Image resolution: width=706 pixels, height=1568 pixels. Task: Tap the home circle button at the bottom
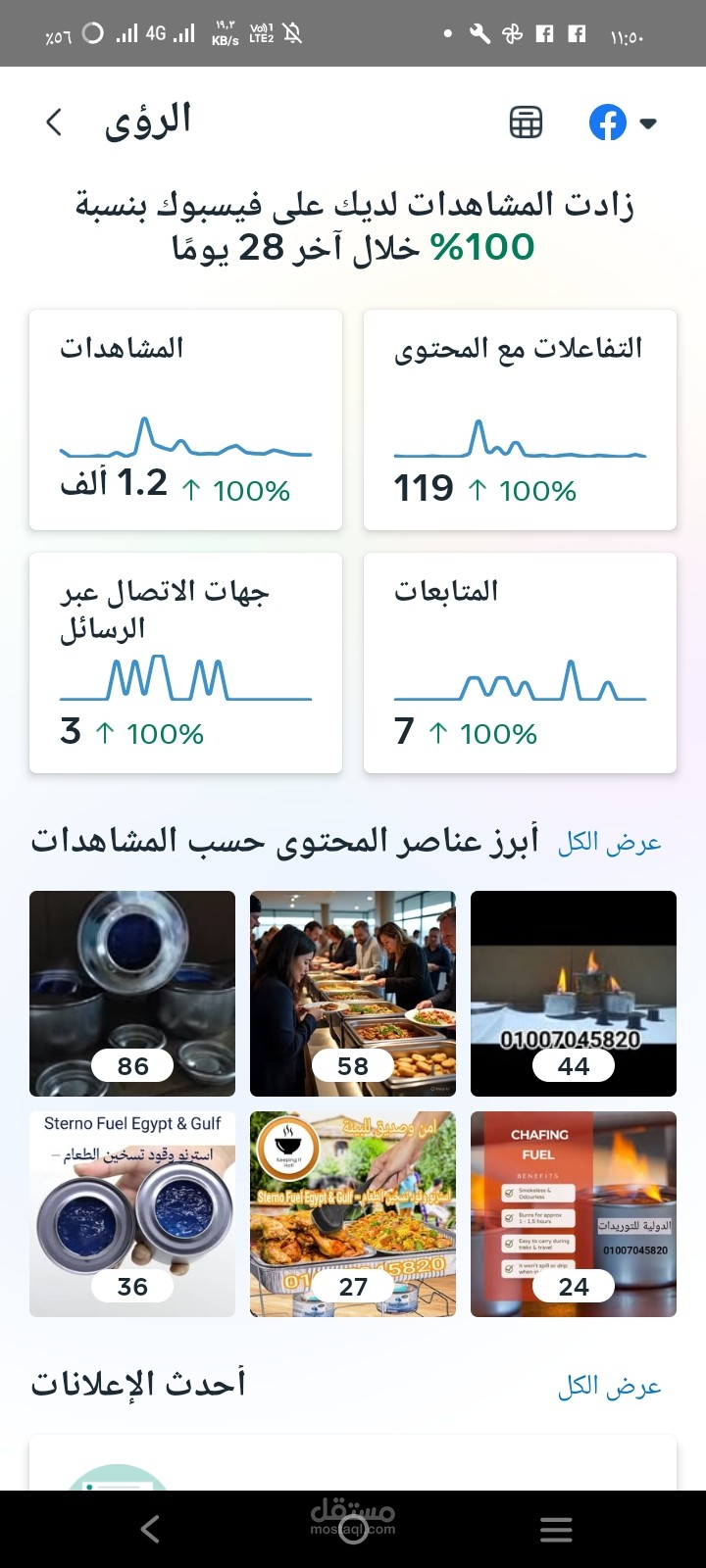coord(353,1529)
